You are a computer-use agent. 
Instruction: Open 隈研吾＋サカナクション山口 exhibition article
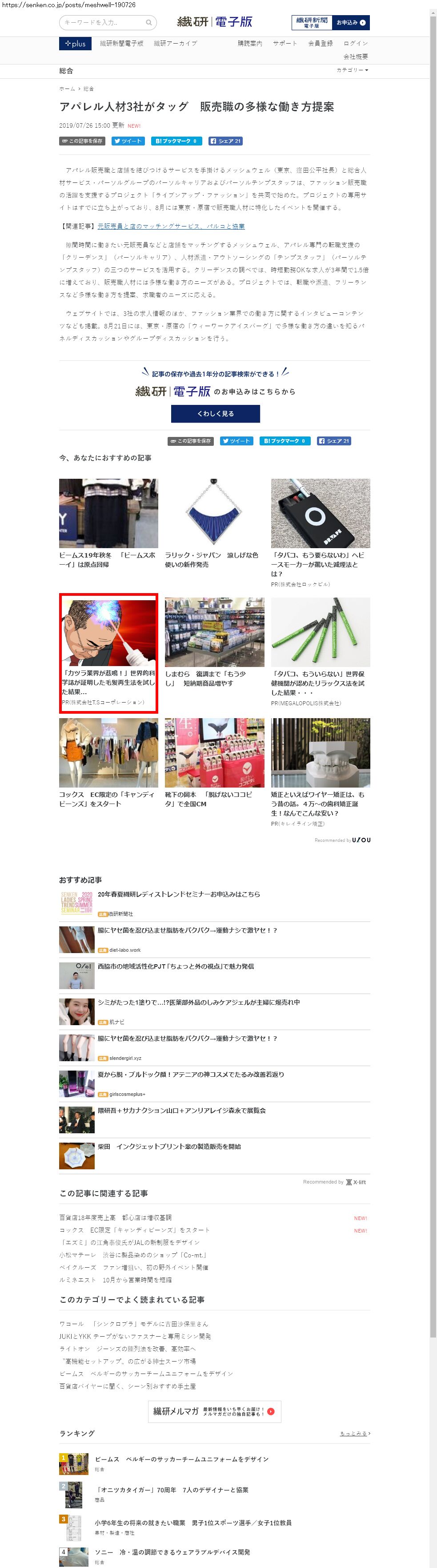tap(182, 1111)
